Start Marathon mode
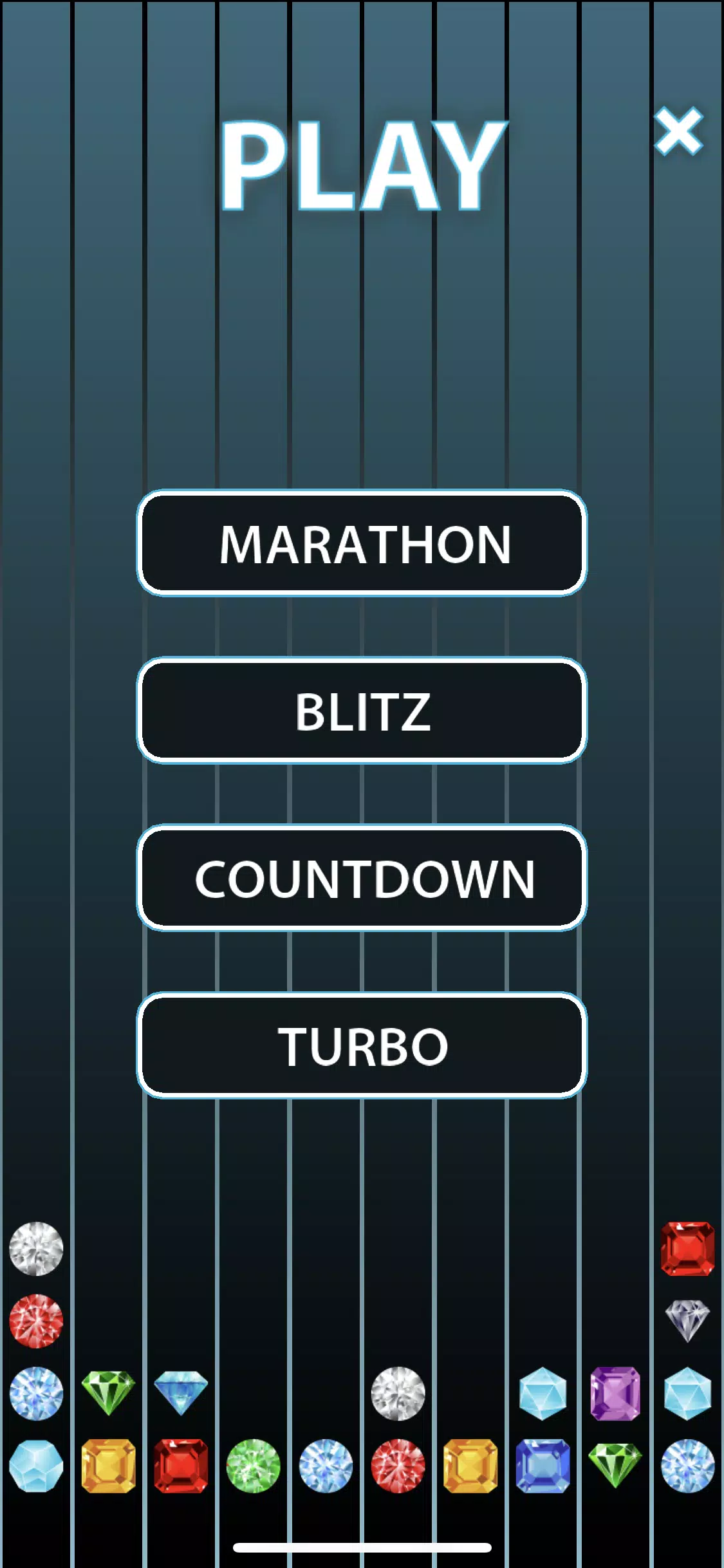This screenshot has width=724, height=1568. click(362, 543)
